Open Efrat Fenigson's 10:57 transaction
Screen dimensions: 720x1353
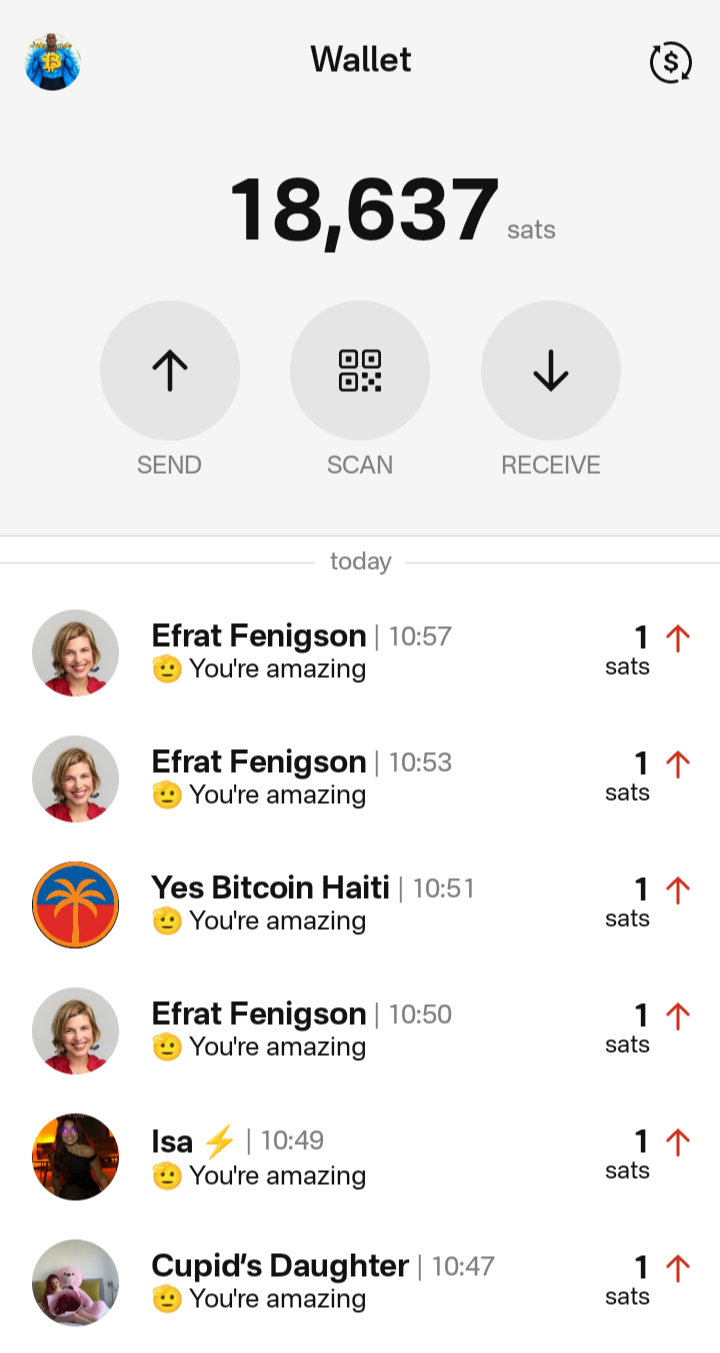pyautogui.click(x=360, y=652)
